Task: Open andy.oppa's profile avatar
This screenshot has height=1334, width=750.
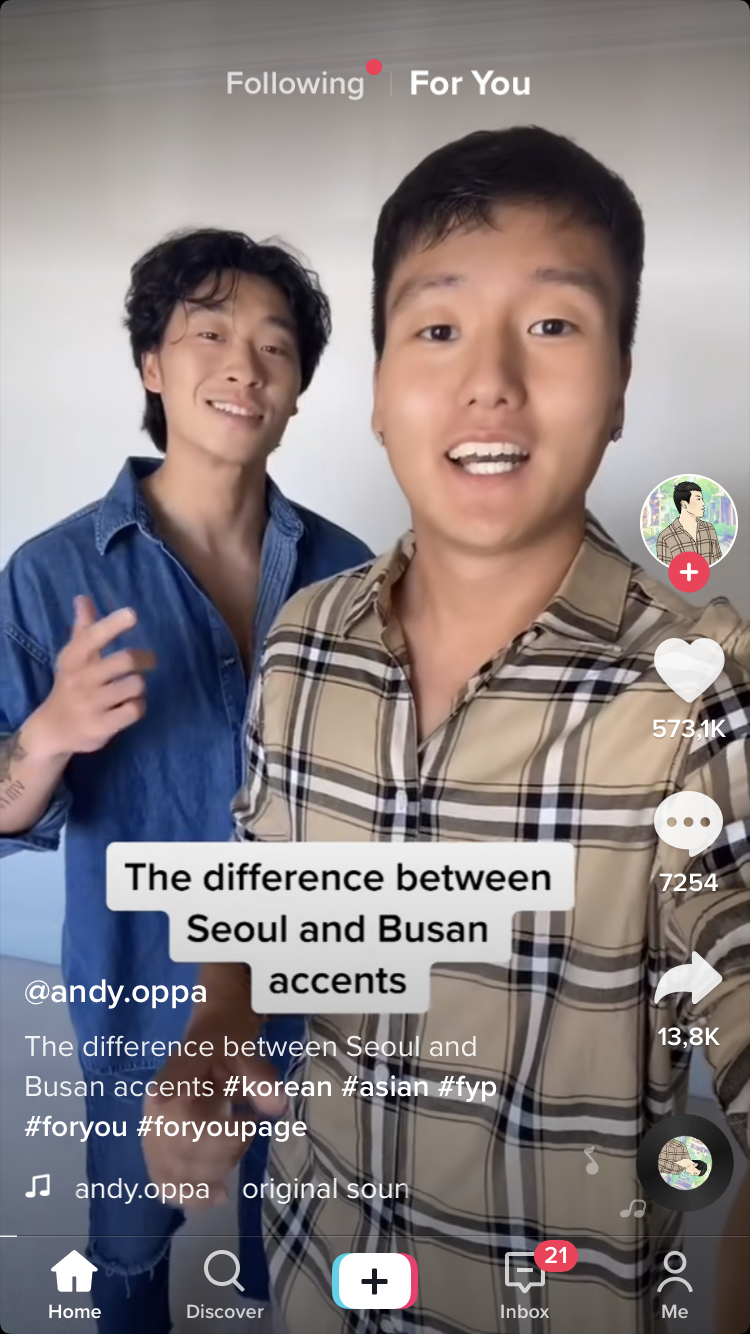Action: tap(688, 523)
